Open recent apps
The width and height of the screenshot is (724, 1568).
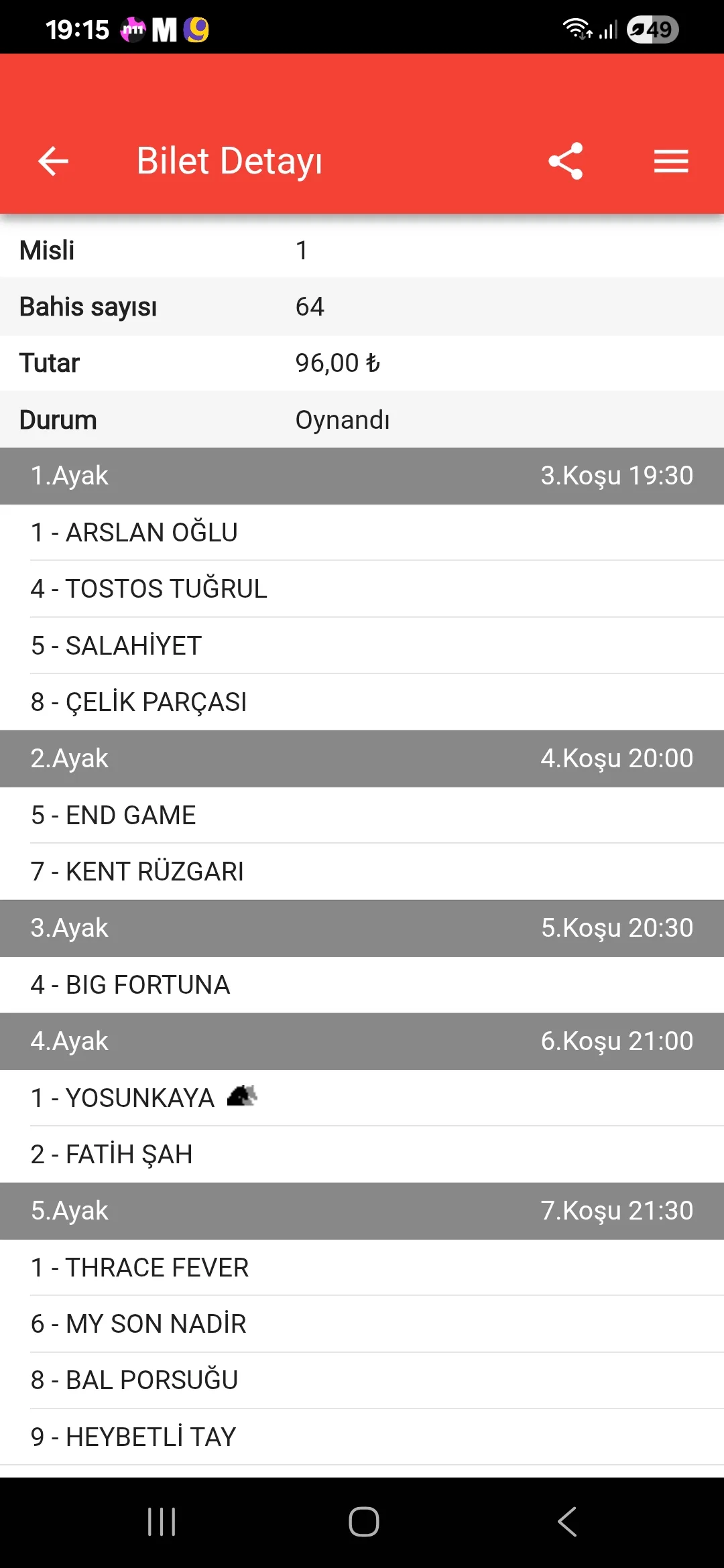(x=162, y=1522)
